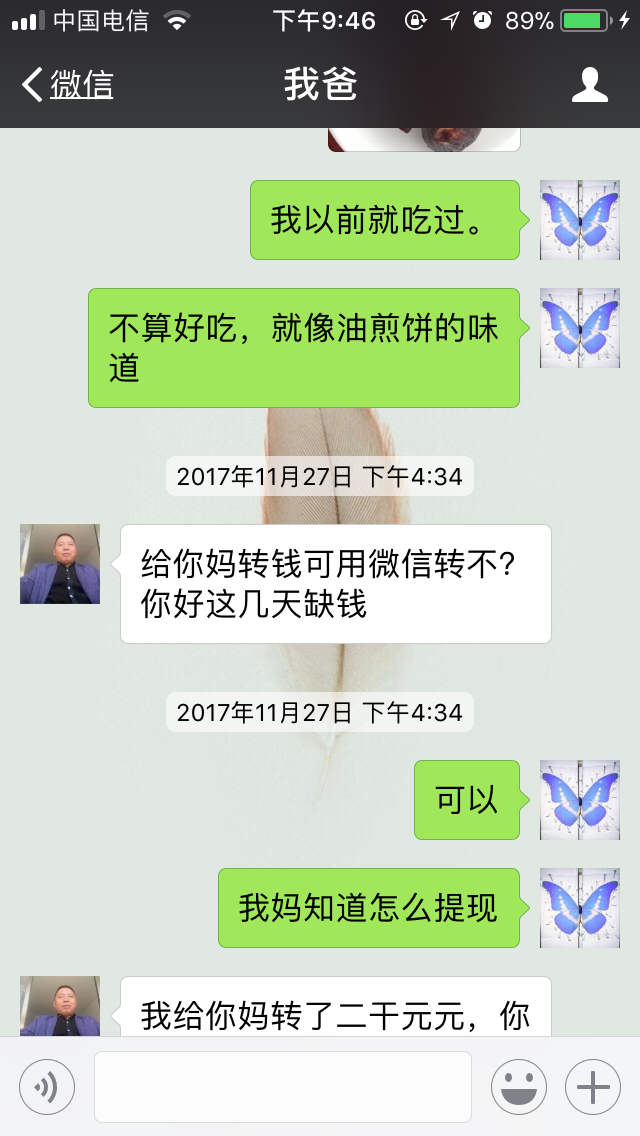Open dad's avatar beside 给你妈转钱 message

(60, 564)
